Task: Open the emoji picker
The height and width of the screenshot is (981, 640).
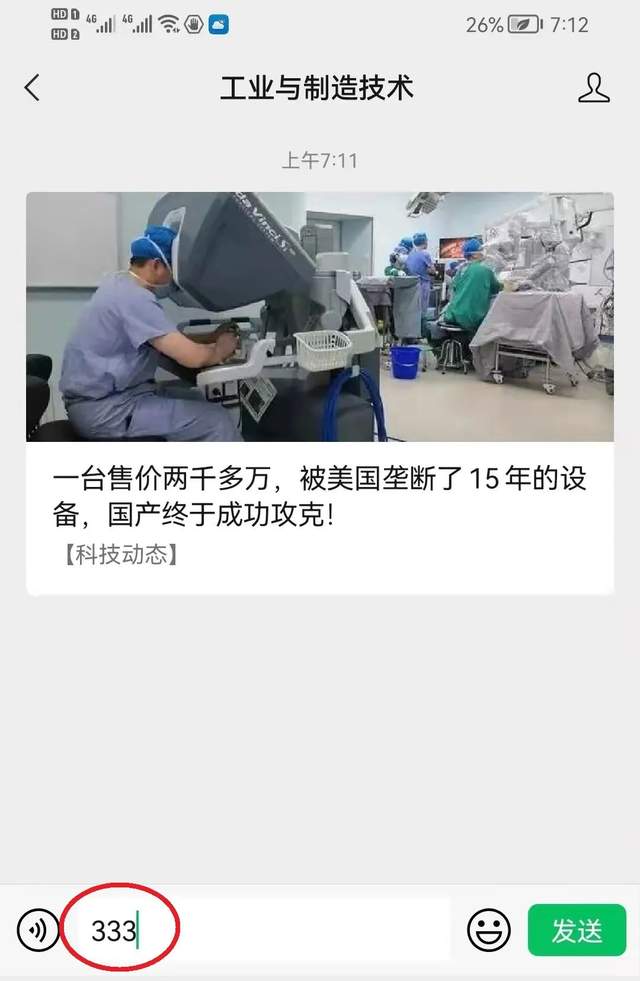Action: pyautogui.click(x=489, y=931)
